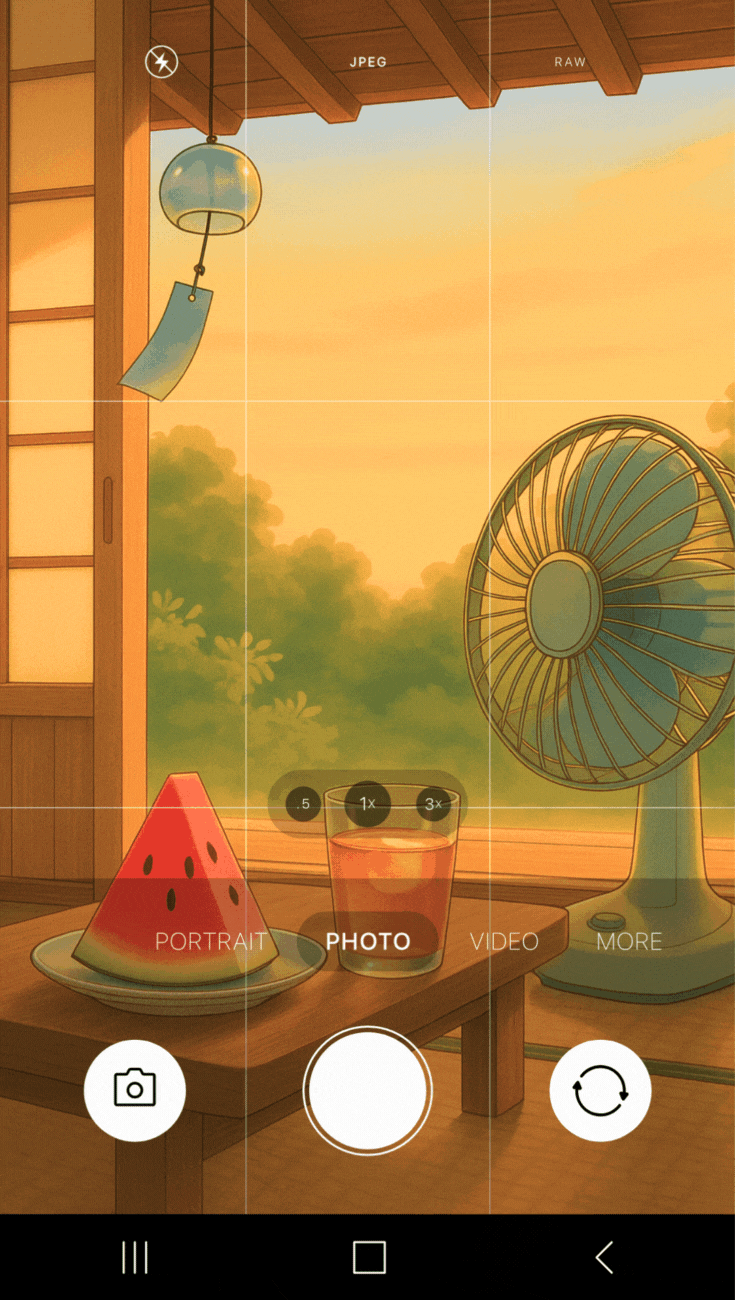The width and height of the screenshot is (735, 1300).
Task: Zoom in to 3x
Action: click(x=433, y=804)
